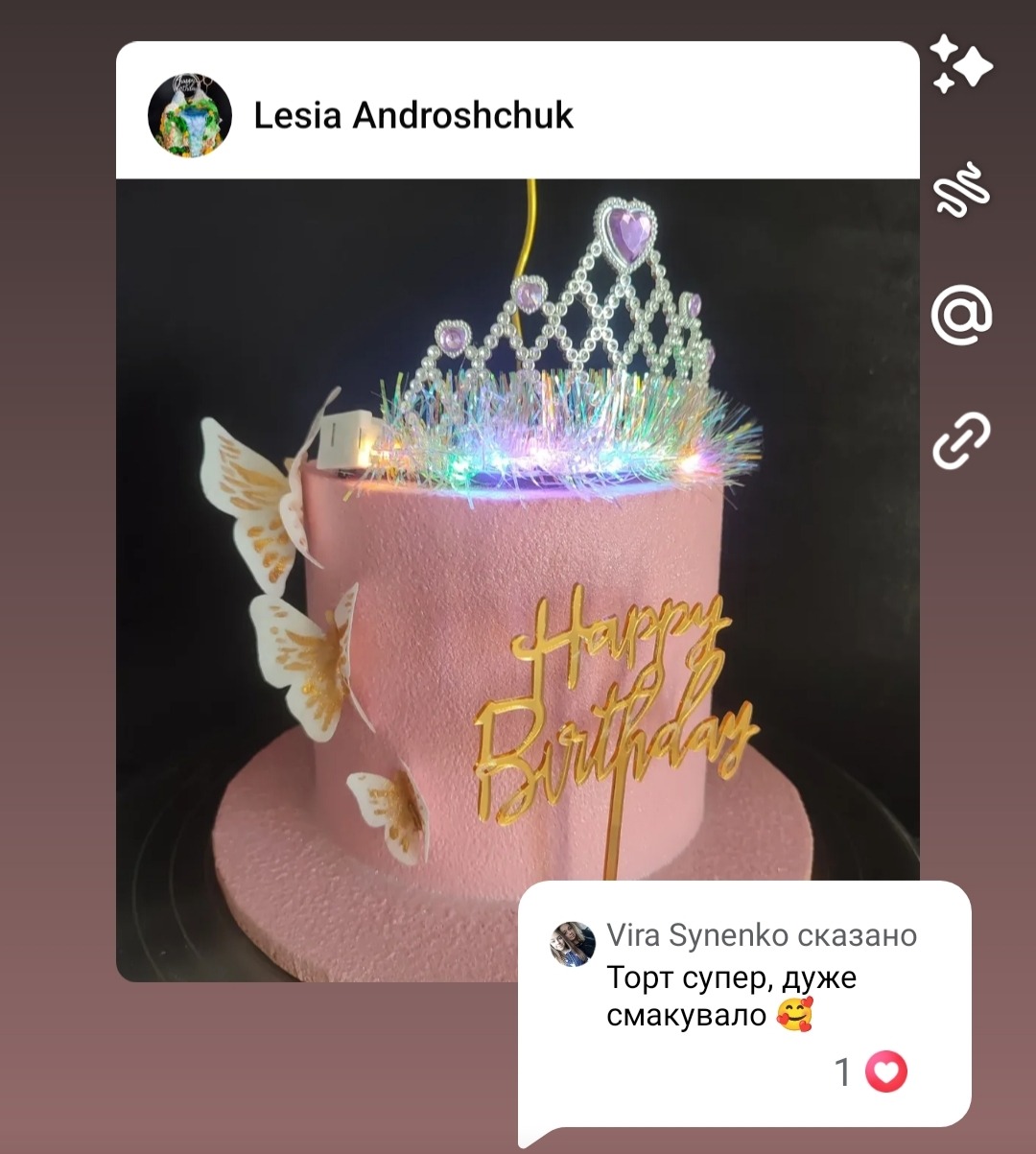This screenshot has height=1154, width=1036.
Task: Open the sparkle effects tool
Action: [x=961, y=64]
